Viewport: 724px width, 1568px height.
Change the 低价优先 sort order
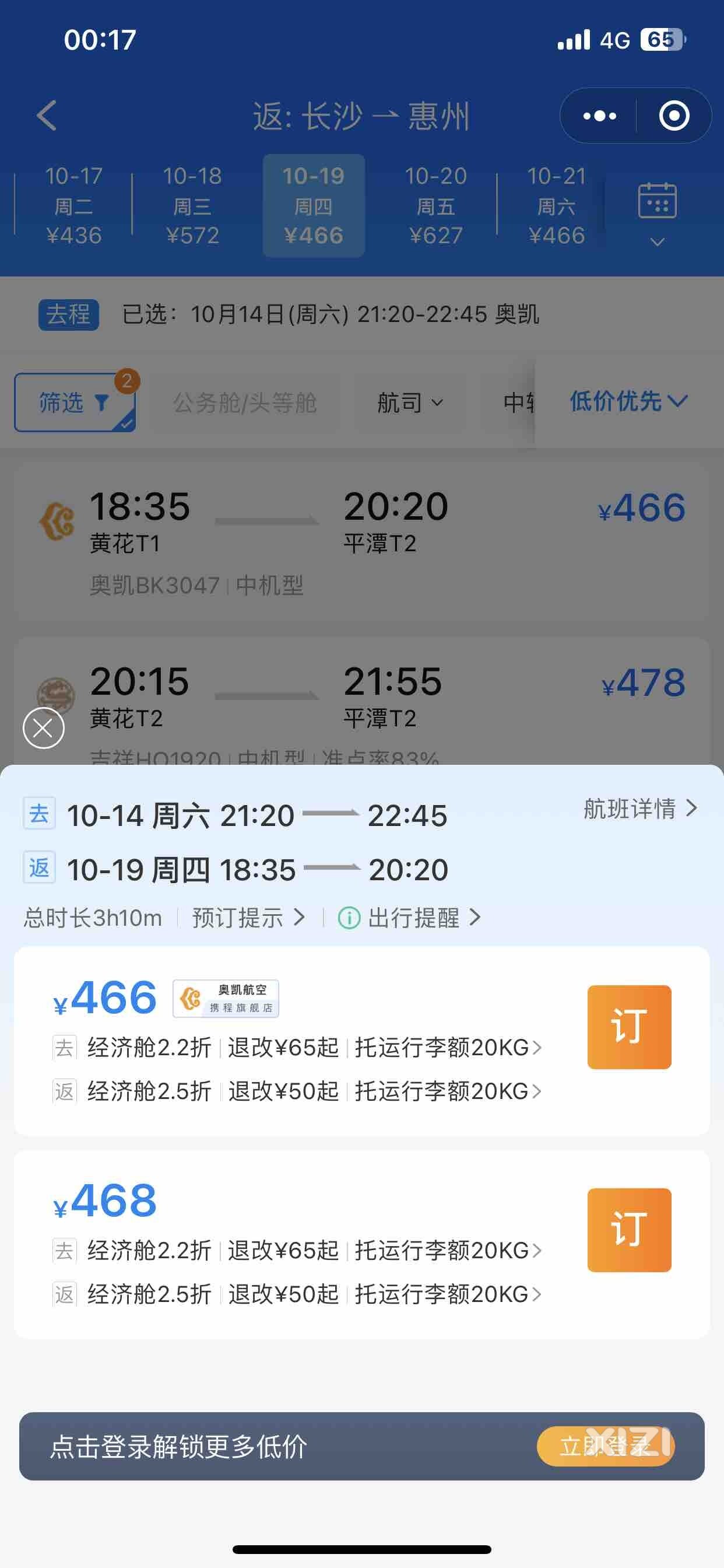627,401
